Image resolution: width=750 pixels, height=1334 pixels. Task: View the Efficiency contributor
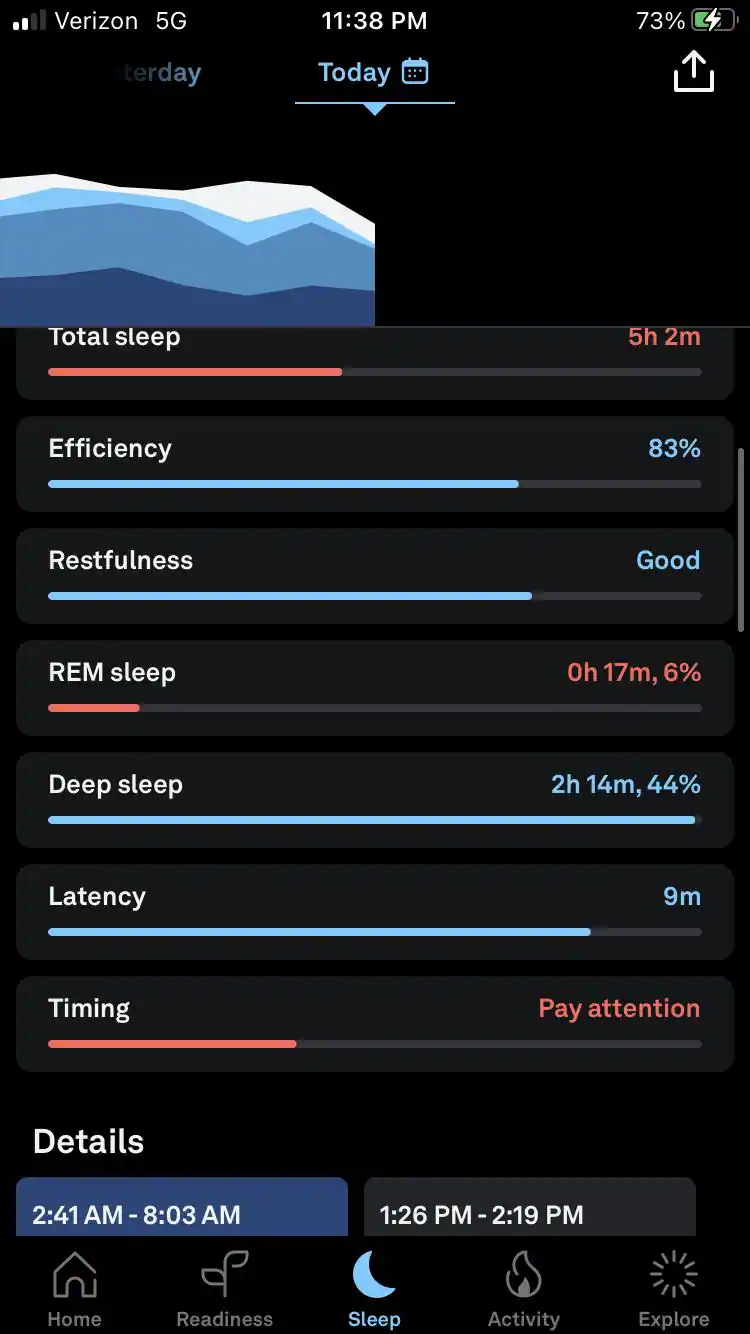point(375,464)
